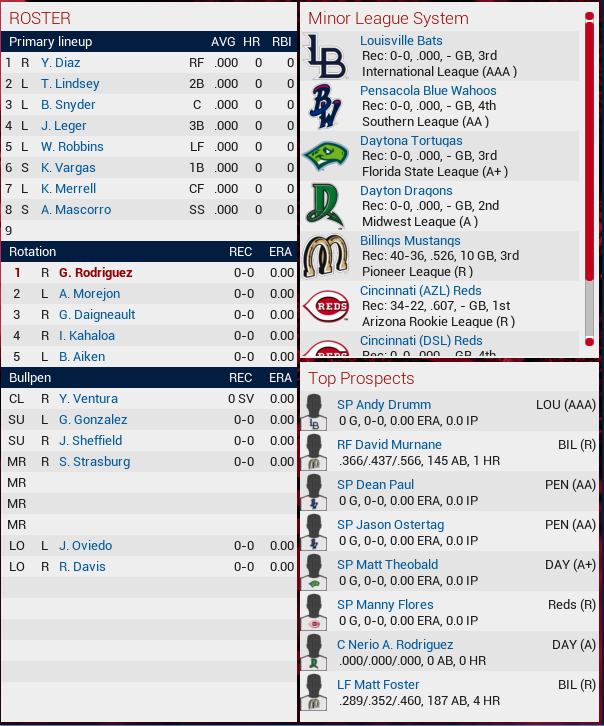Open I. Kahaloa from the rotation

pos(87,336)
